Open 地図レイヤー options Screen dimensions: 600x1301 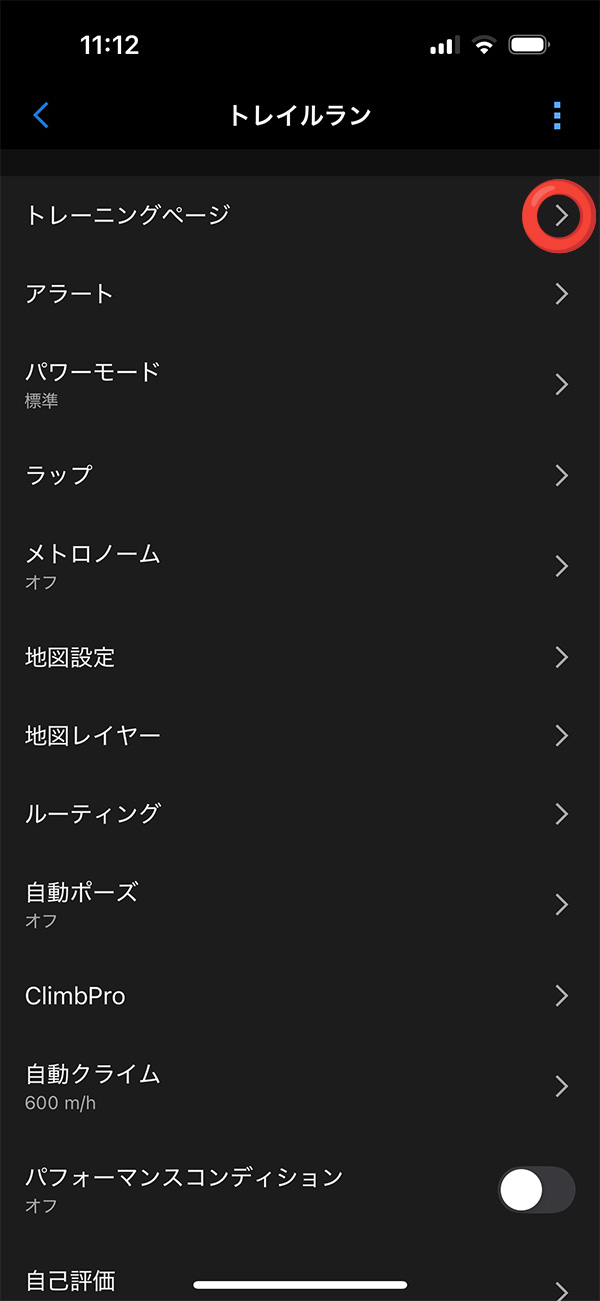pos(300,736)
